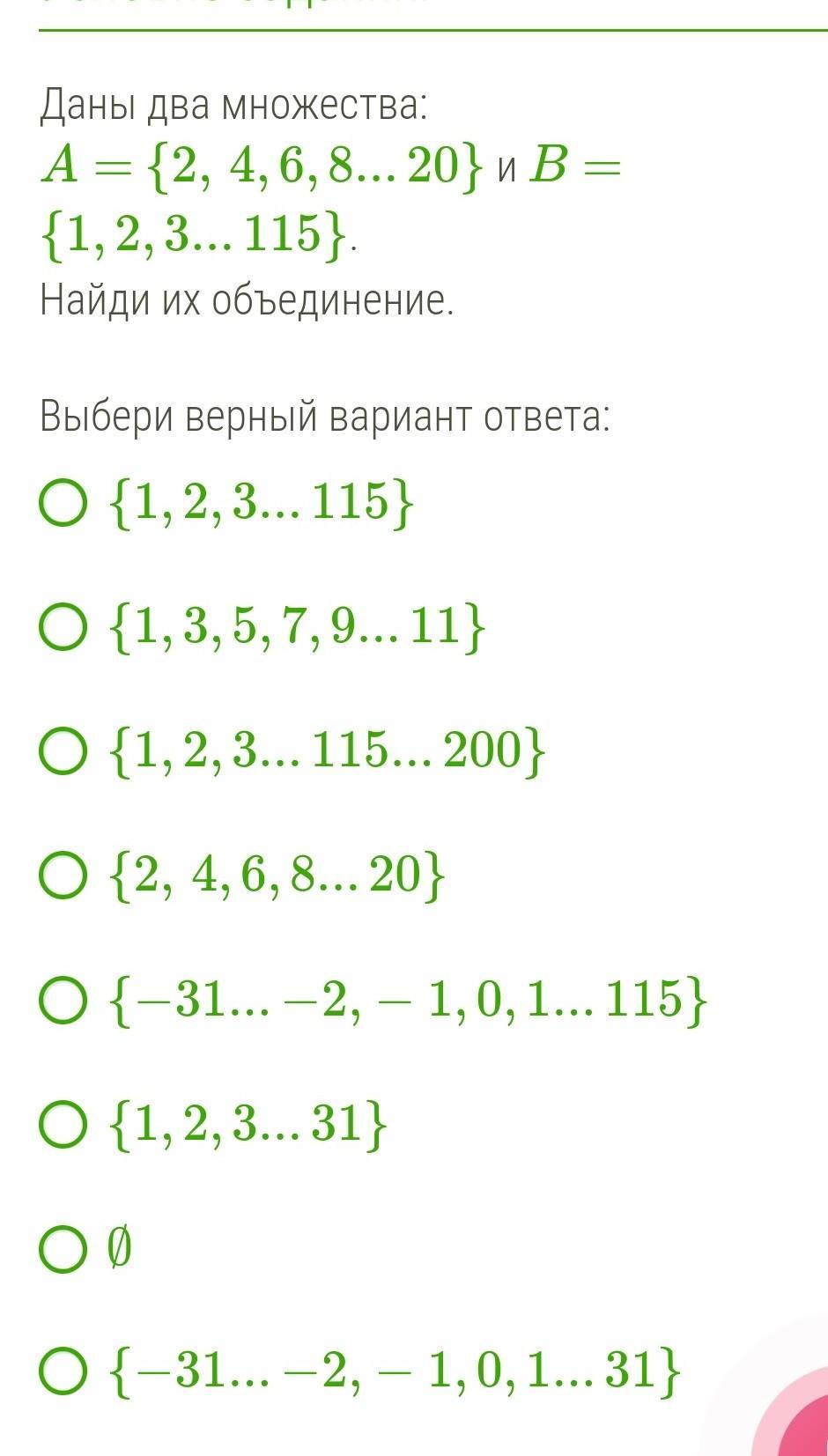Pick answer {1, 2, 3… 115… 200}
The width and height of the screenshot is (828, 1456).
pos(63,752)
